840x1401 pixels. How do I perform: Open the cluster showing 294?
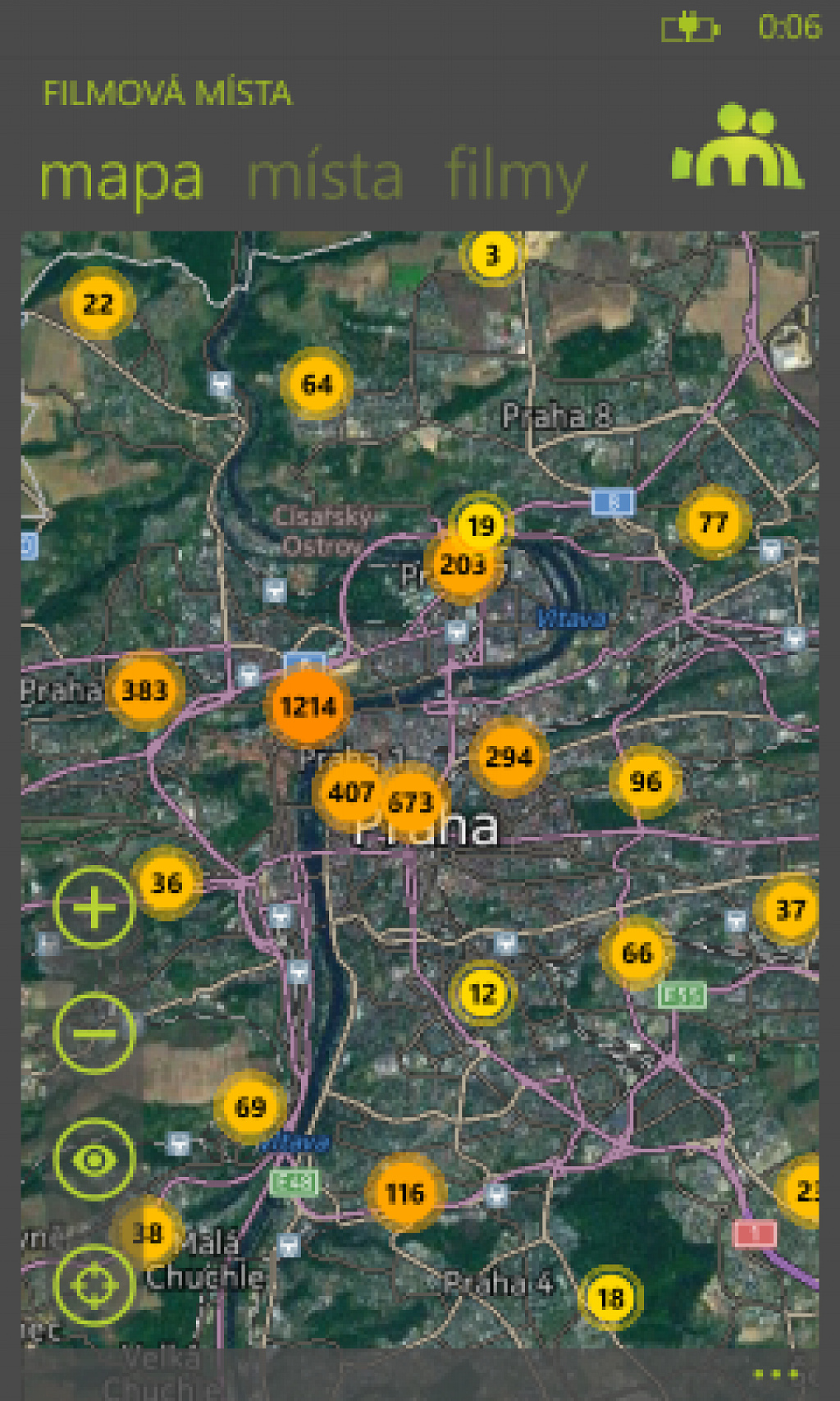(509, 757)
